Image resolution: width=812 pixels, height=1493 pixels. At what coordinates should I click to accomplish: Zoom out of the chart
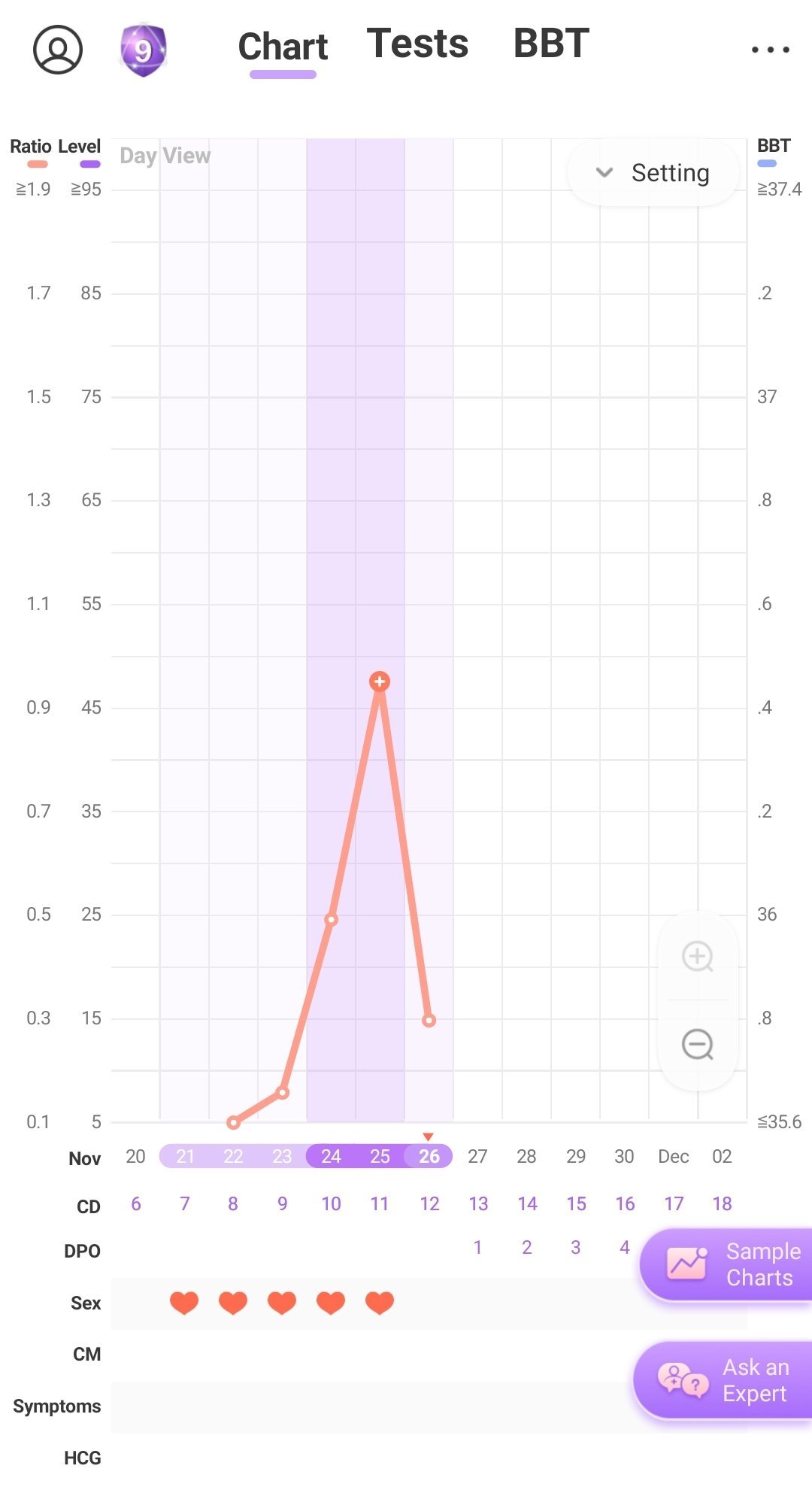click(x=697, y=1044)
